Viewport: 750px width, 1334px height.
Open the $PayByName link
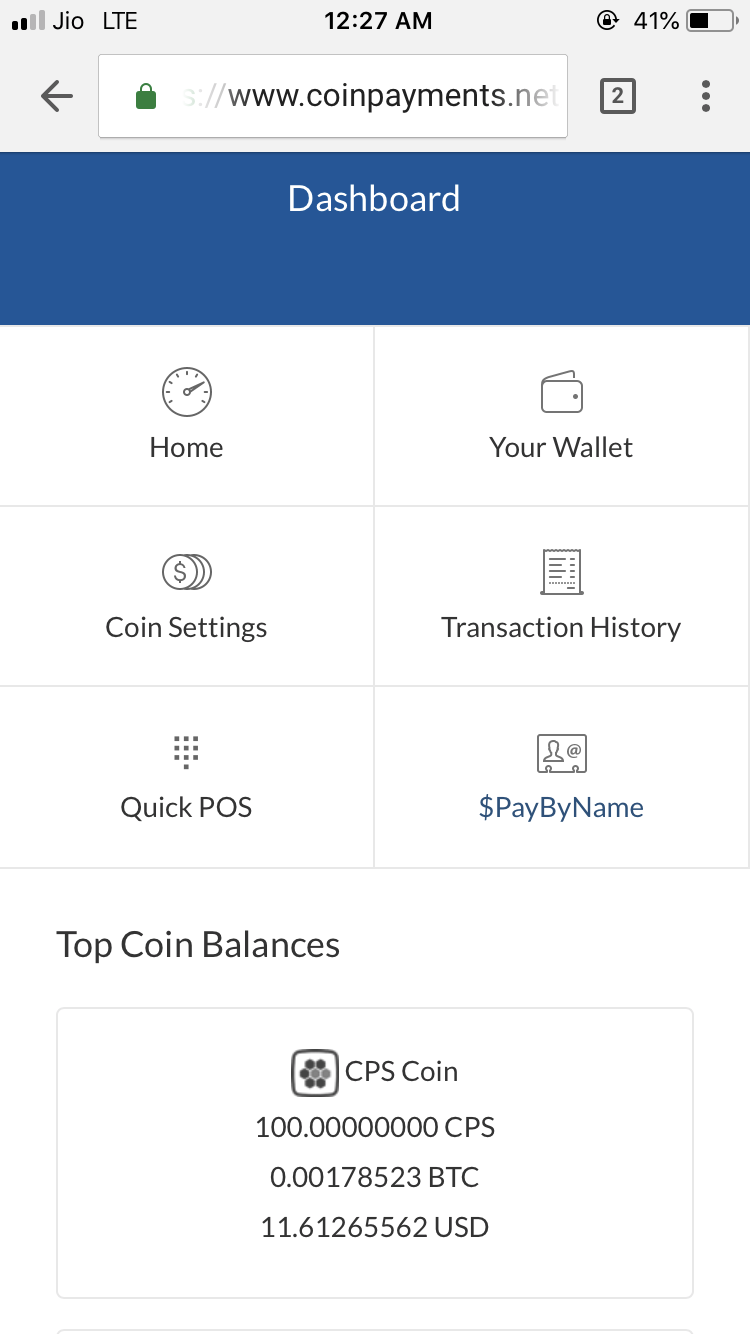click(x=561, y=807)
